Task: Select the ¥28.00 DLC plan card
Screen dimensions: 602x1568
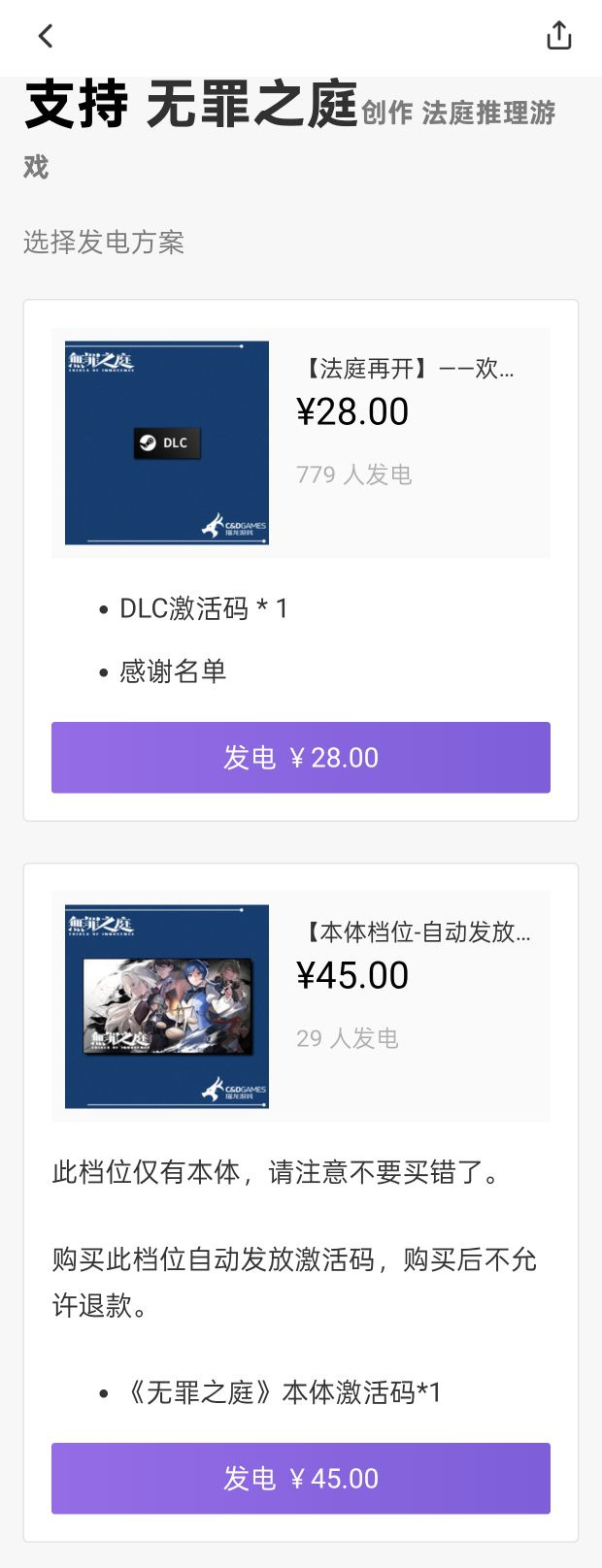Action: pos(300,442)
